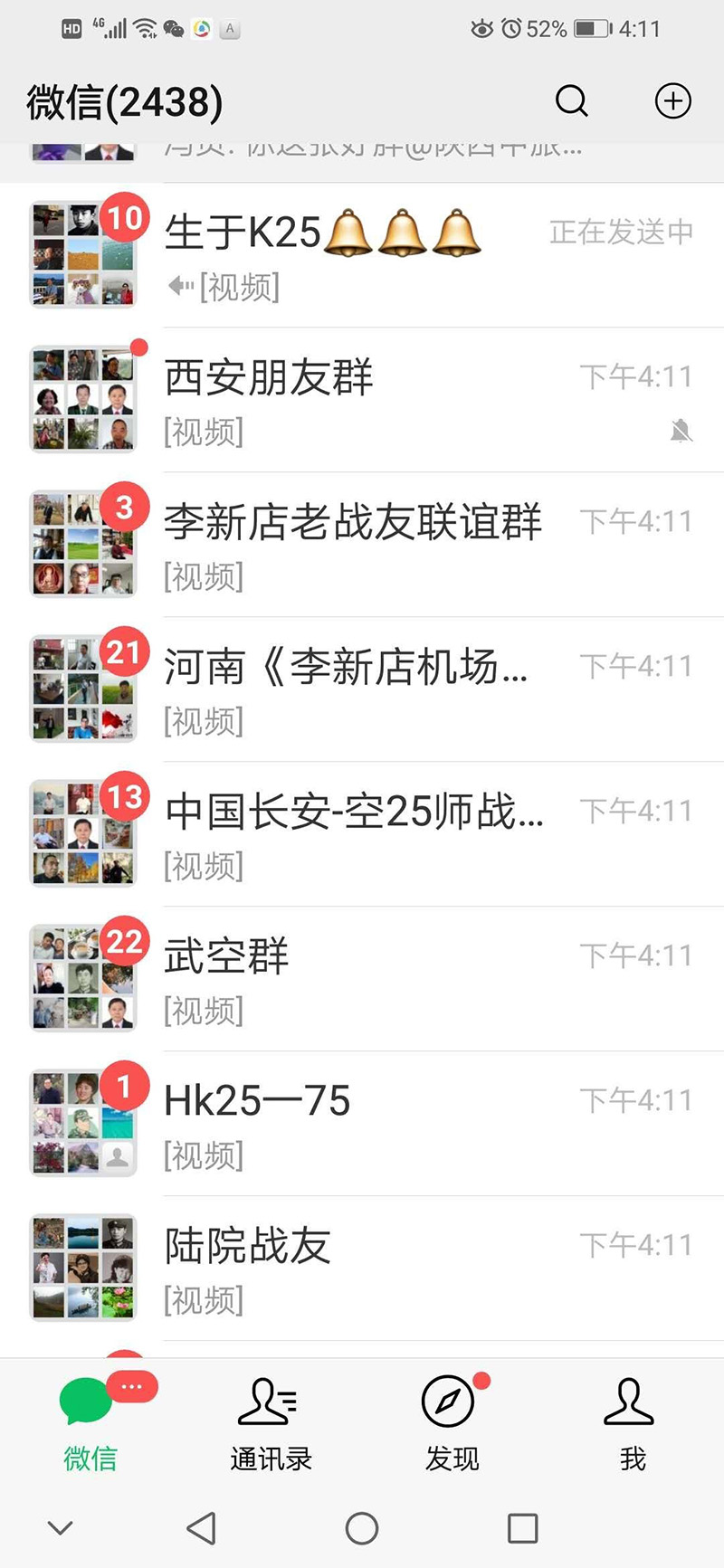Tap the plus icon in the top bar
The width and height of the screenshot is (724, 1568).
click(672, 100)
